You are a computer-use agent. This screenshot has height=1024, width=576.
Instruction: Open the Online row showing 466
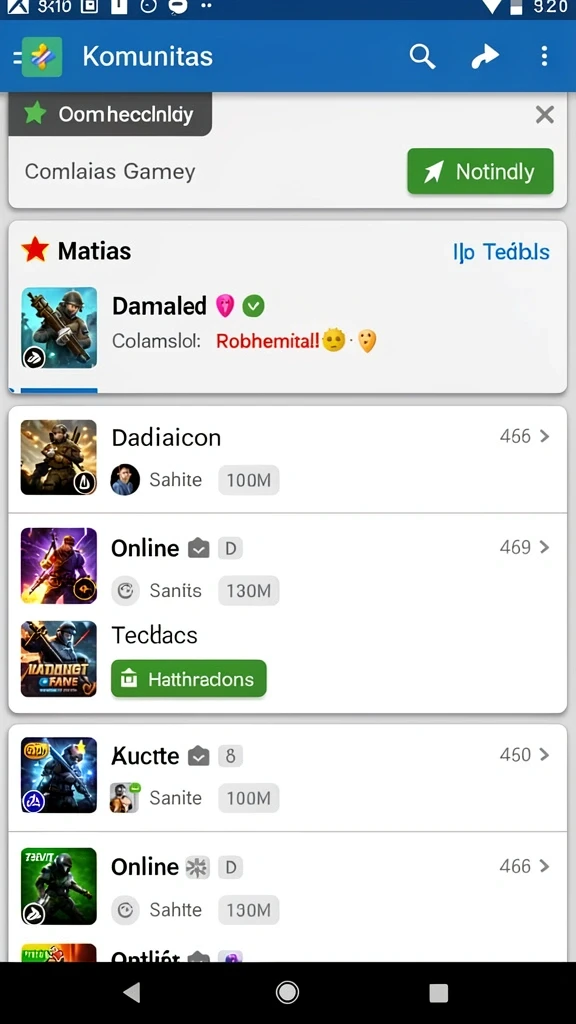point(287,887)
